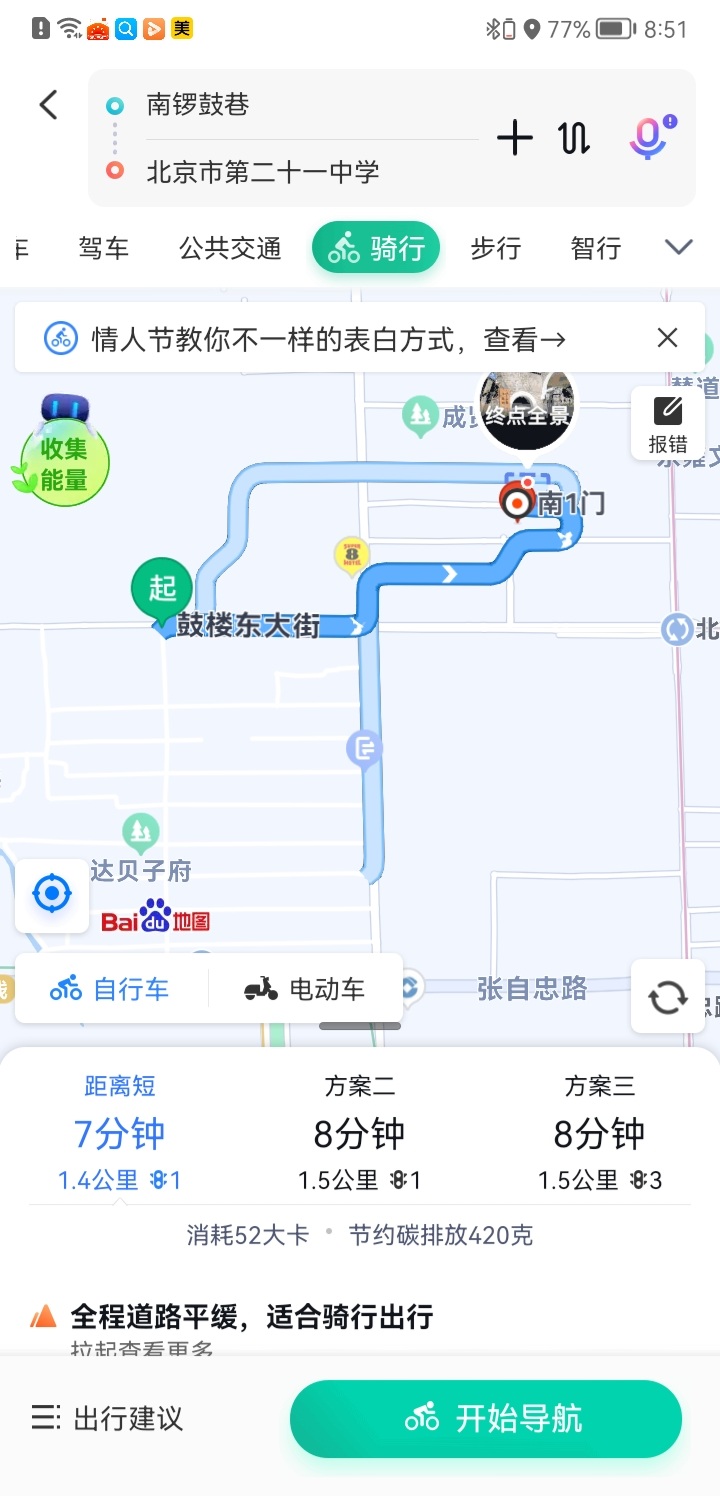This screenshot has width=720, height=1496.
Task: Go back using the top-left arrow
Action: [48, 105]
